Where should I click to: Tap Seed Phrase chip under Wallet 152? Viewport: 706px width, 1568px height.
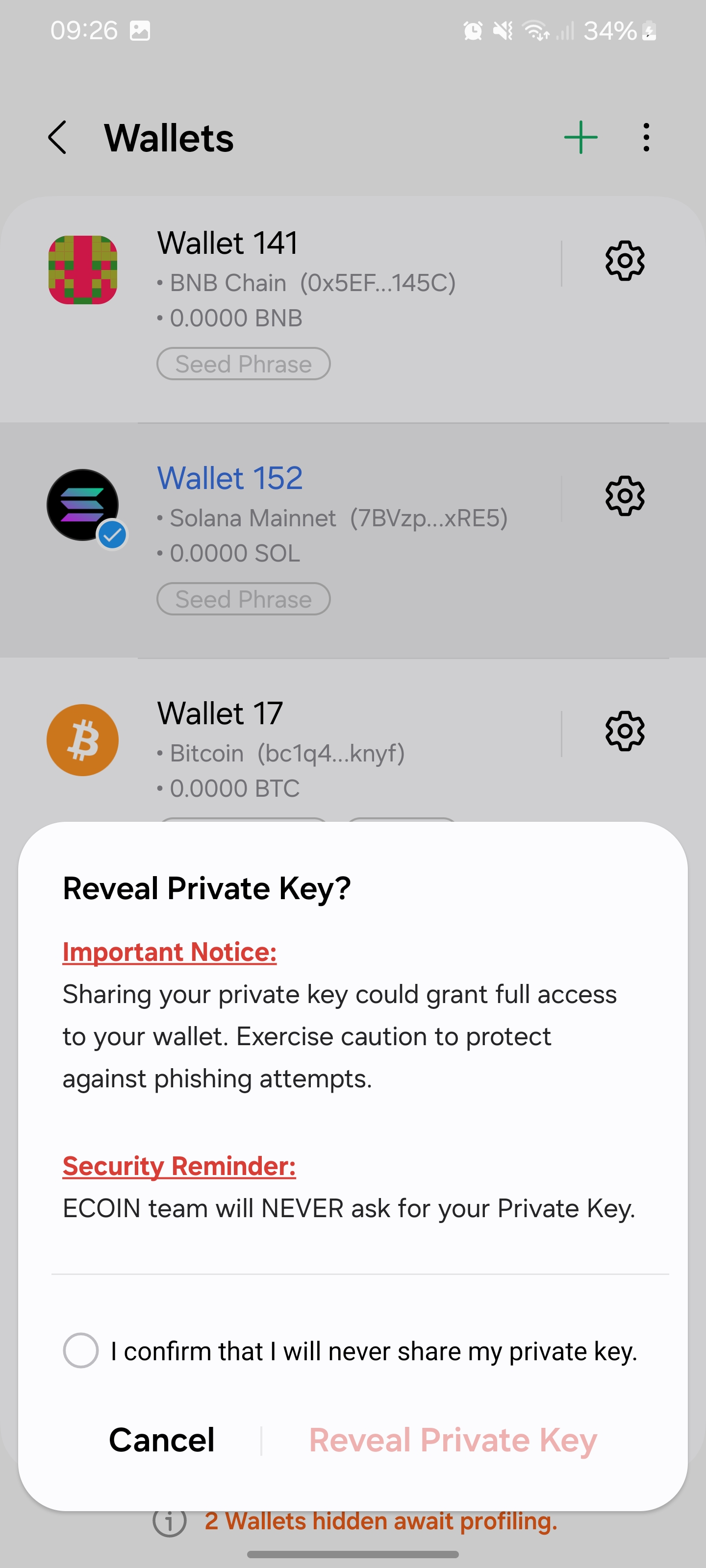[243, 600]
